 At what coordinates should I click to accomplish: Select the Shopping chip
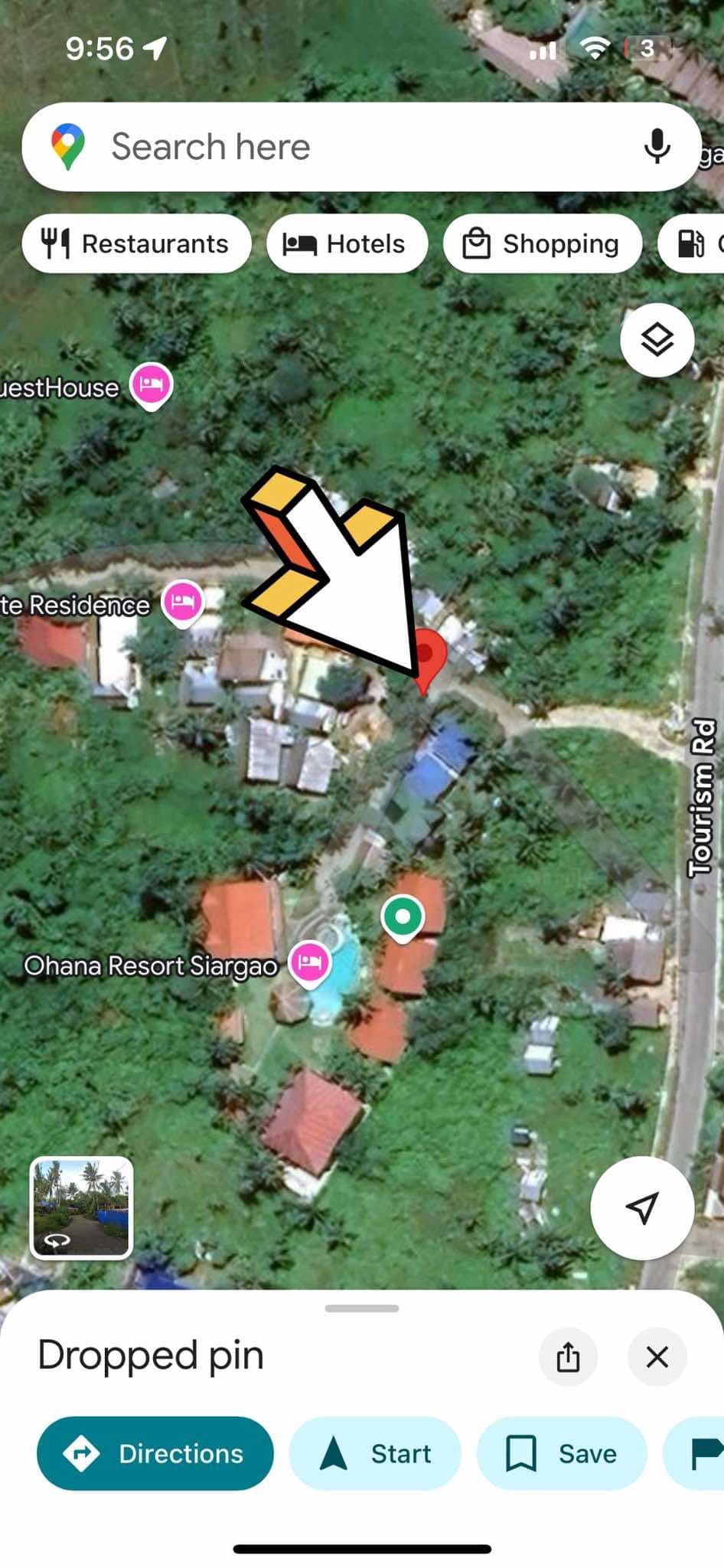[x=542, y=243]
